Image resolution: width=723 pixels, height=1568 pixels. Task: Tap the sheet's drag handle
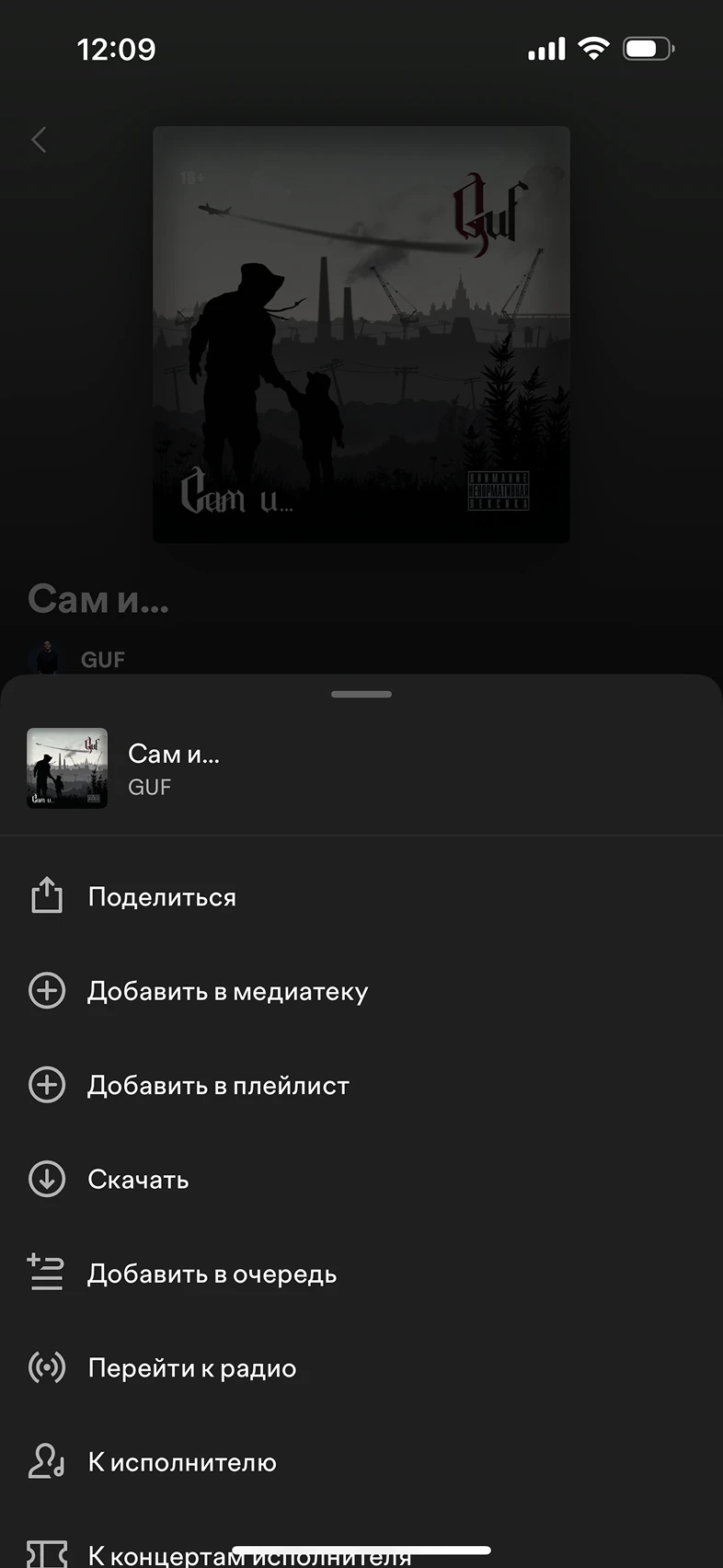[361, 694]
